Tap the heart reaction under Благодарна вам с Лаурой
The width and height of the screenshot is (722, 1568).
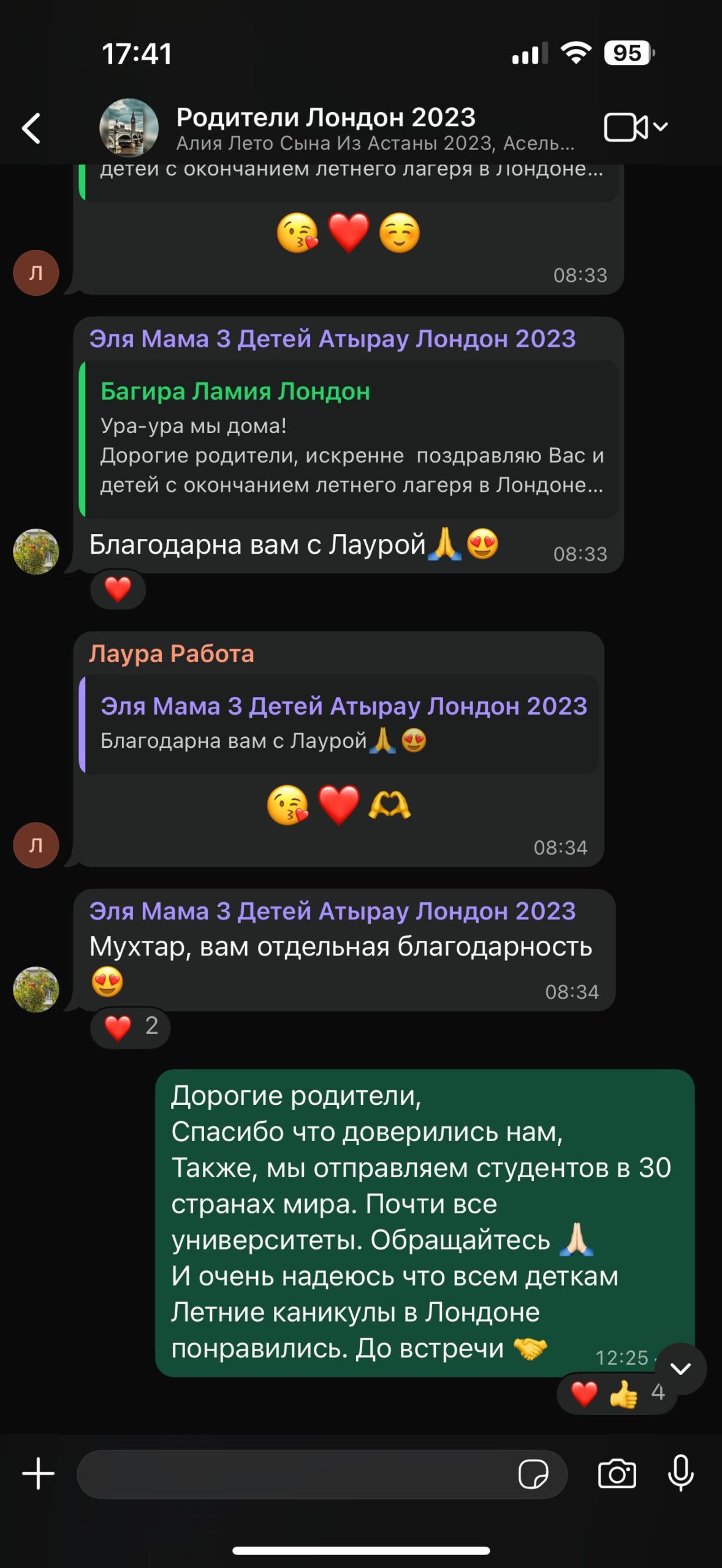tap(118, 589)
